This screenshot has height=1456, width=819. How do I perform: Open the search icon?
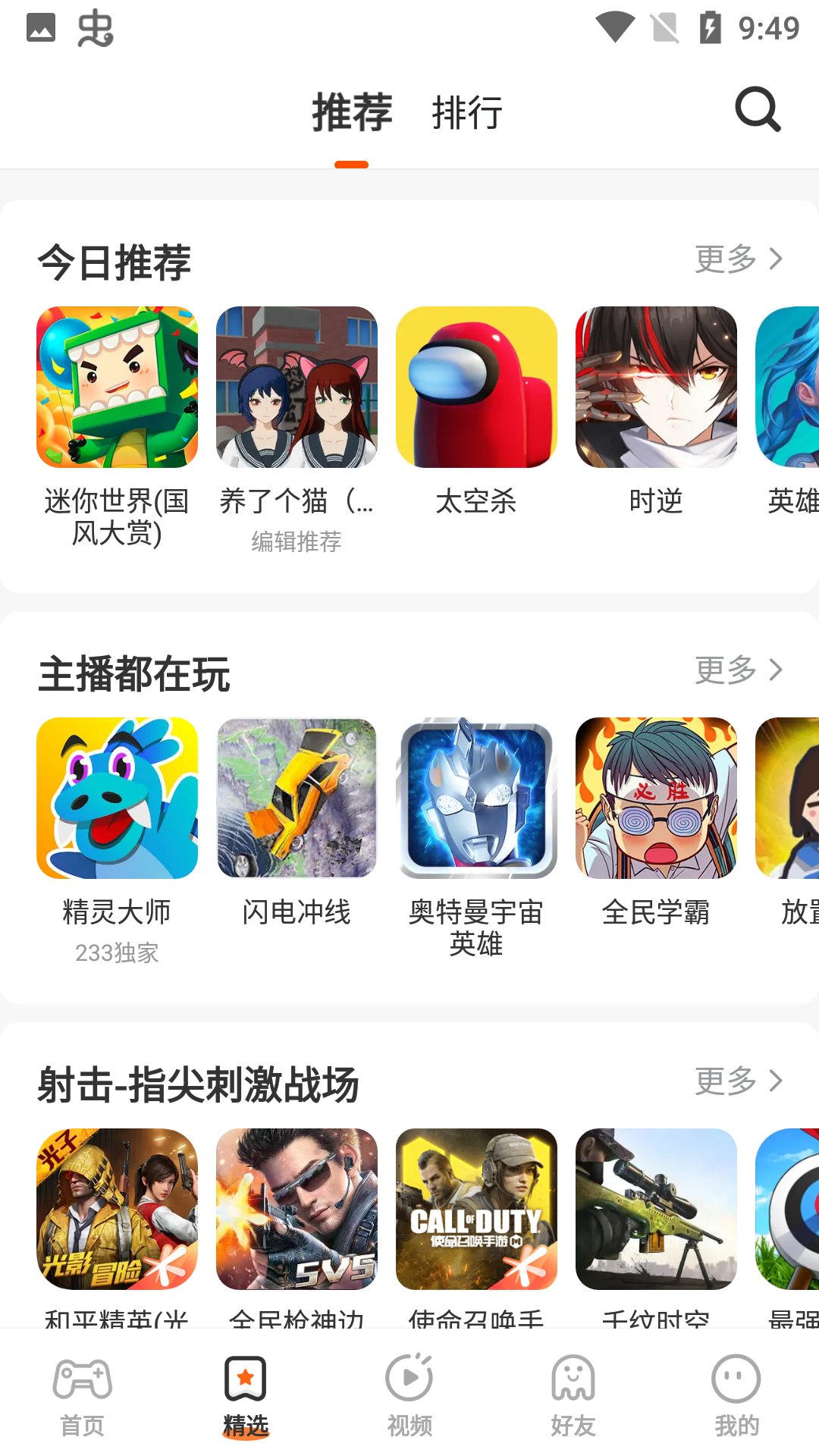coord(758,109)
